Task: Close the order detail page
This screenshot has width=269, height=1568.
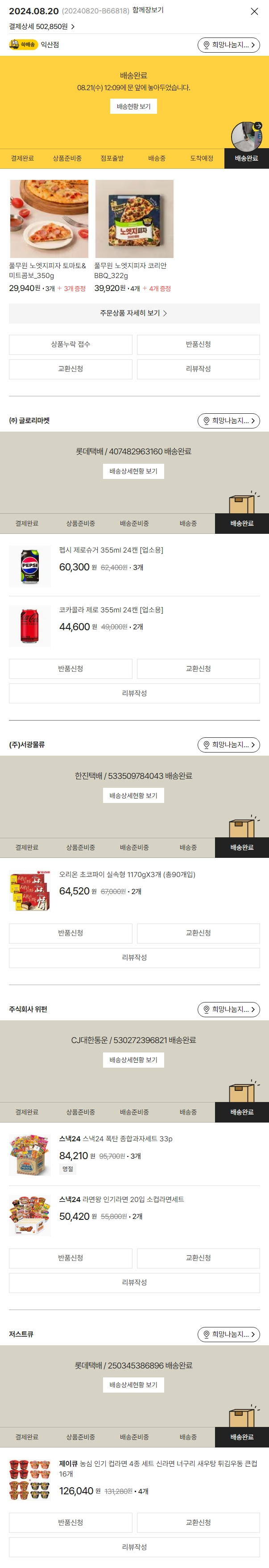Action: click(254, 12)
